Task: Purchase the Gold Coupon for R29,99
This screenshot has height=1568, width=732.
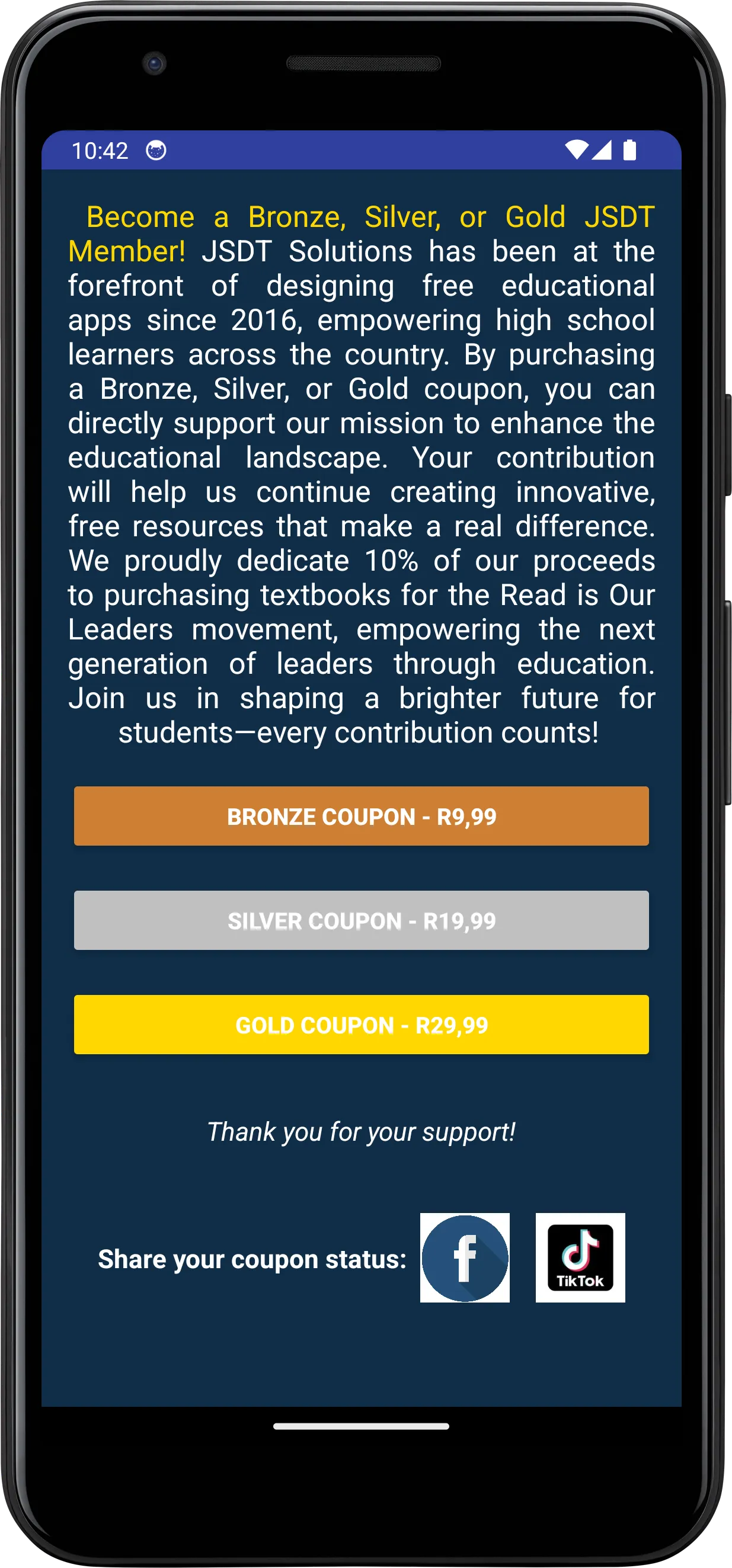Action: point(362,1025)
